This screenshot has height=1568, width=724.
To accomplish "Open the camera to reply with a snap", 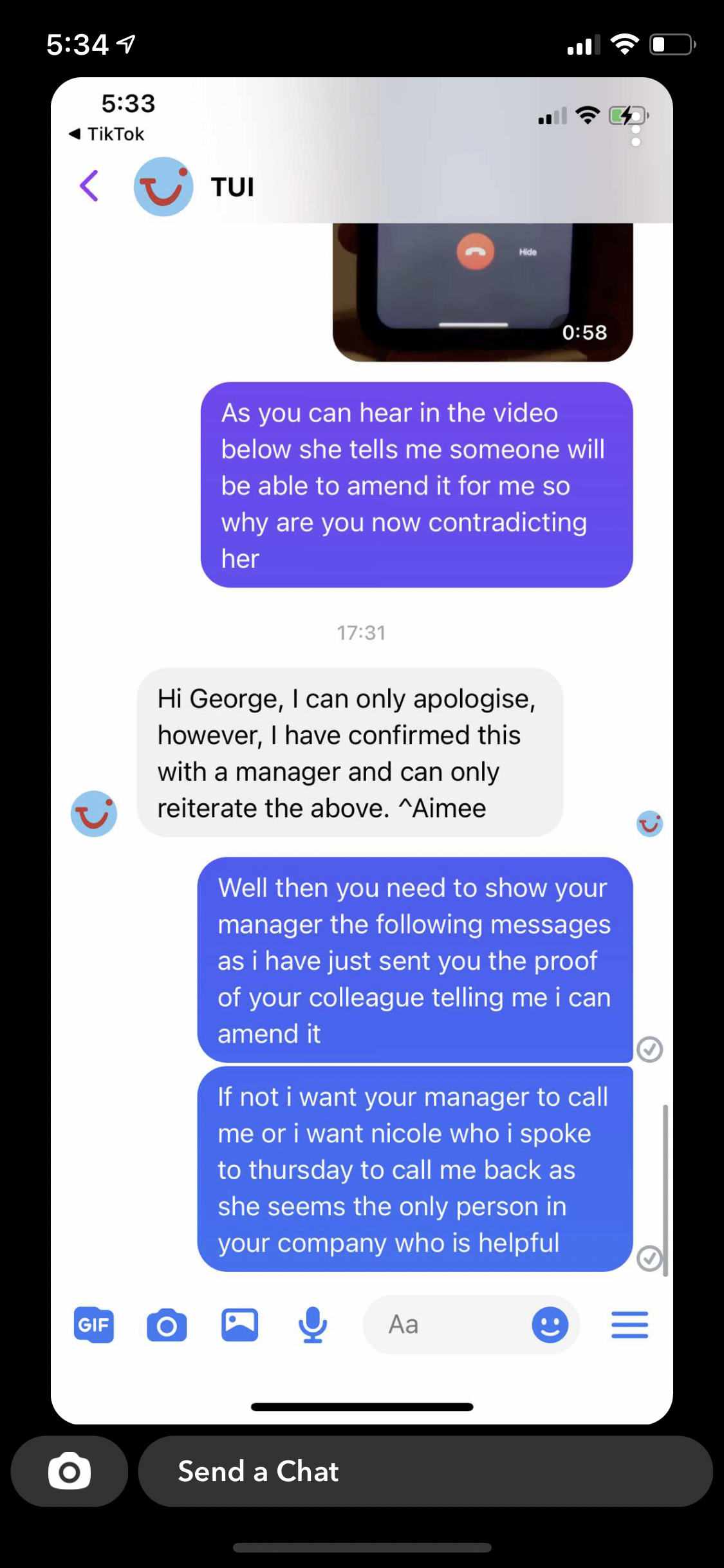I will 69,1471.
